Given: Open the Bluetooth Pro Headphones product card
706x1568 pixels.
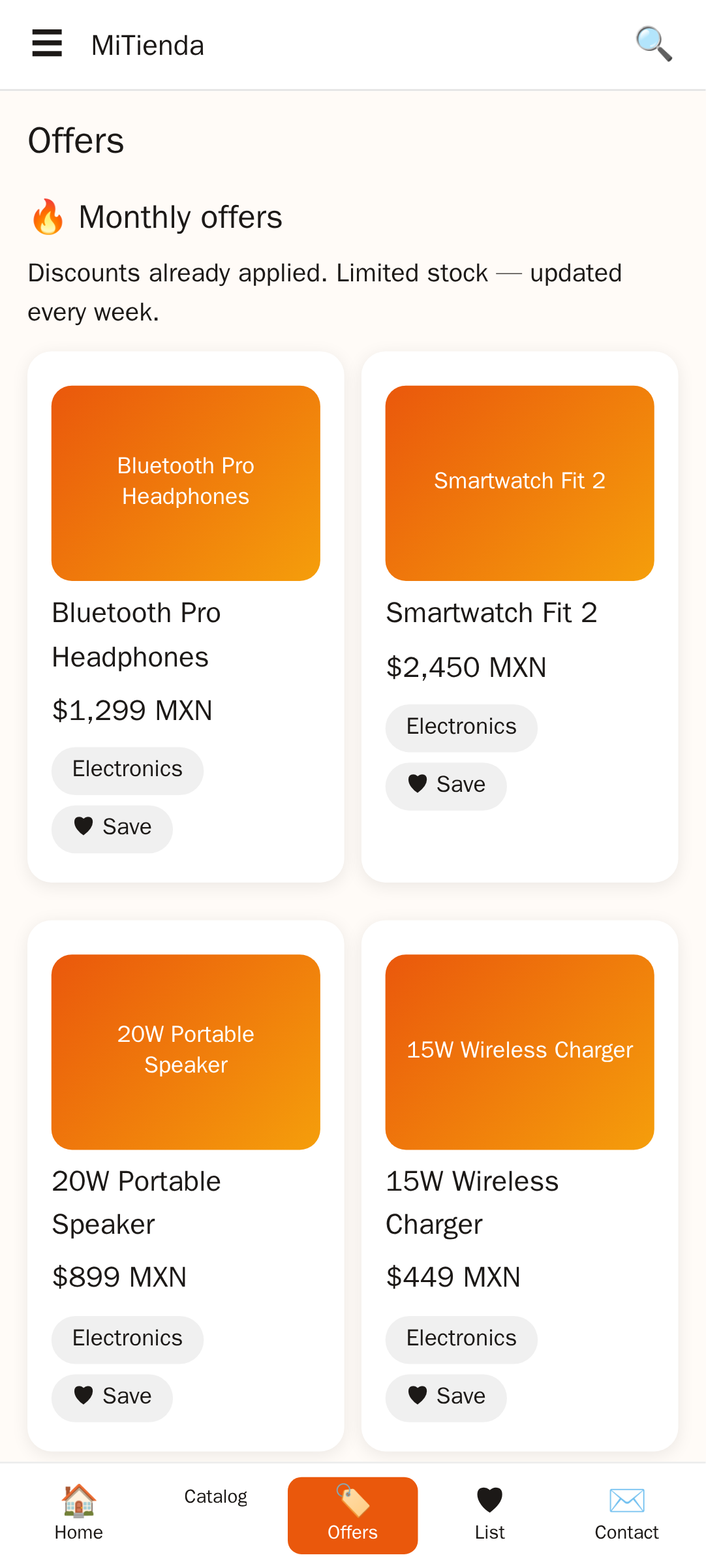Looking at the screenshot, I should pyautogui.click(x=186, y=617).
